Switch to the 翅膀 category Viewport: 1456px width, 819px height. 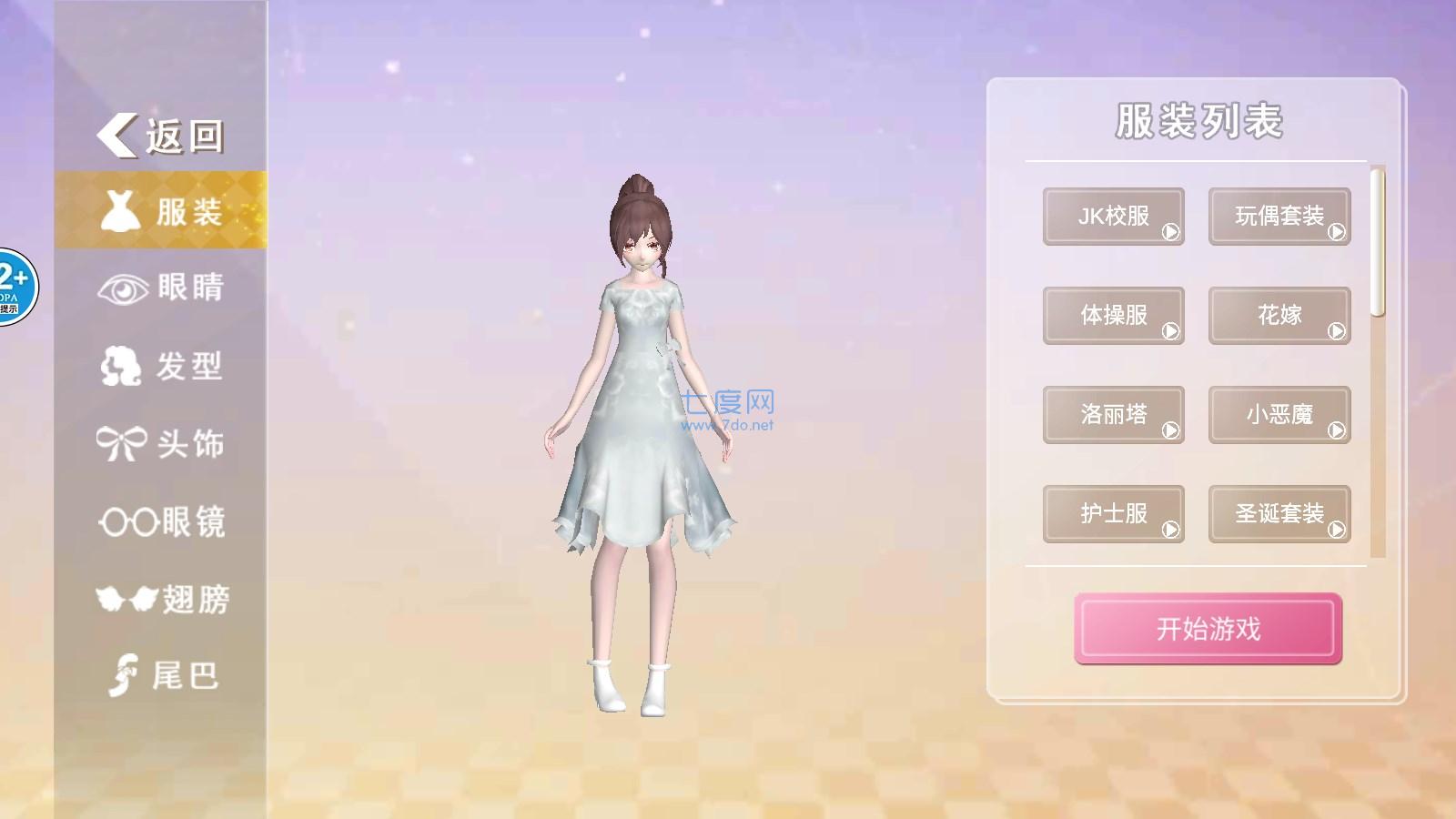click(x=161, y=599)
